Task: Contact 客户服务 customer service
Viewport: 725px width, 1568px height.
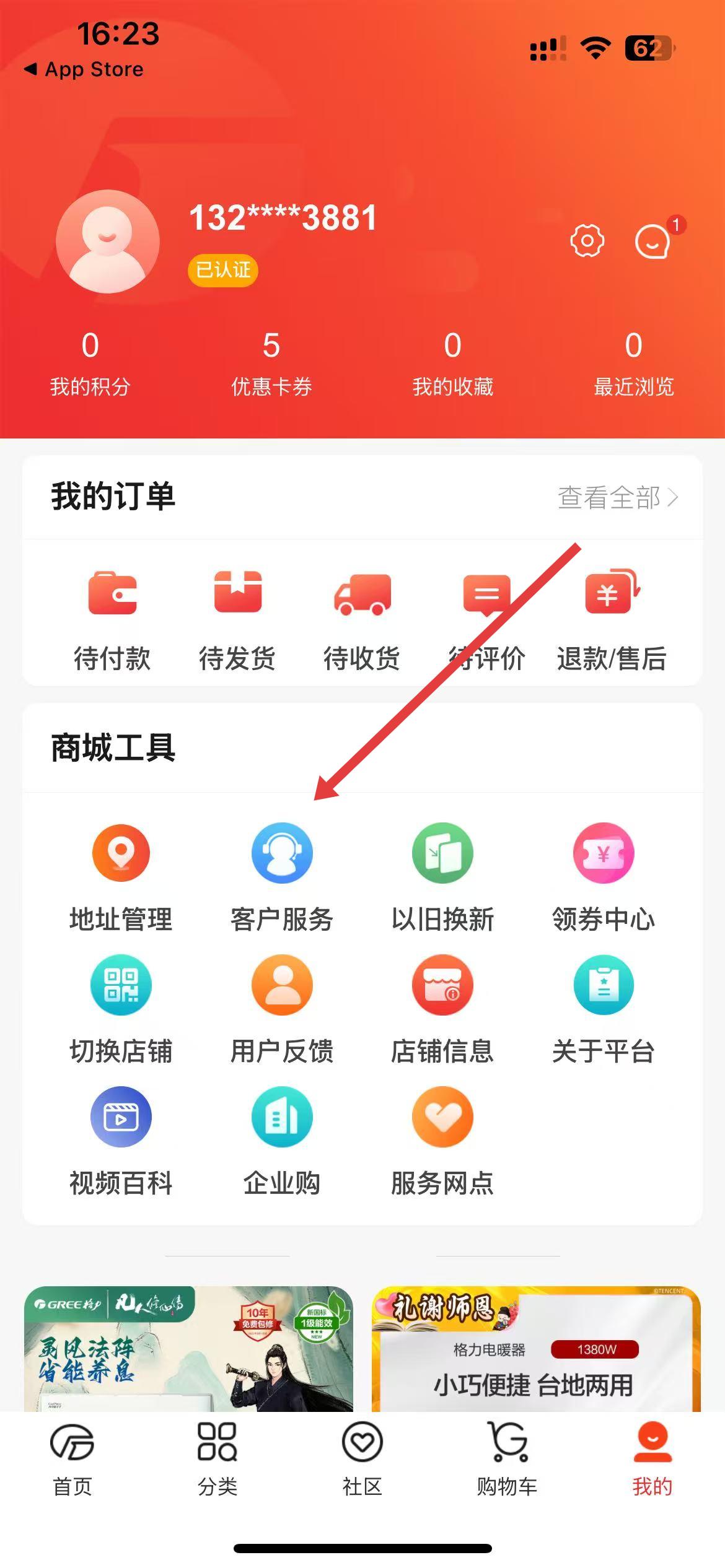Action: [282, 876]
